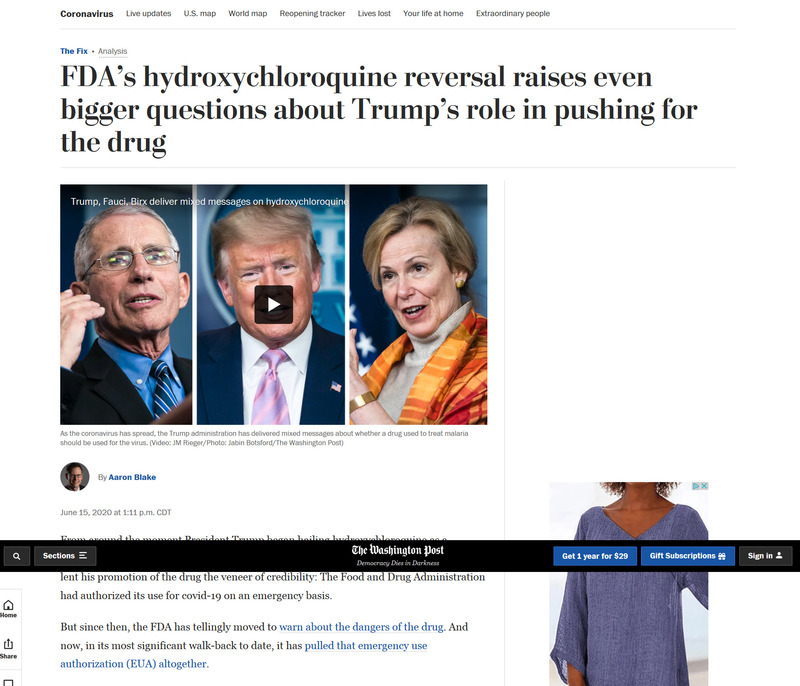The height and width of the screenshot is (686, 800).
Task: Play the hydroxychloroquine video
Action: point(273,304)
